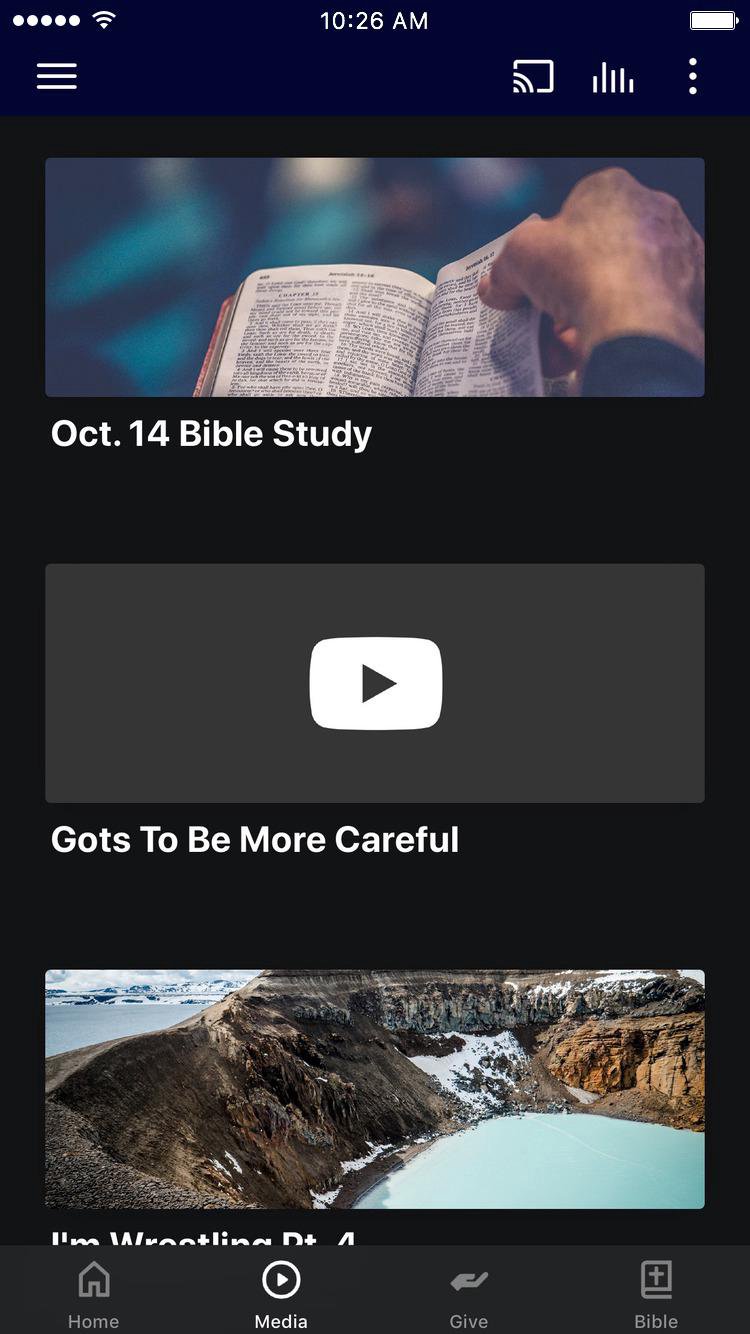Play the Gots To Be More Careful video
This screenshot has height=1334, width=750.
click(375, 683)
